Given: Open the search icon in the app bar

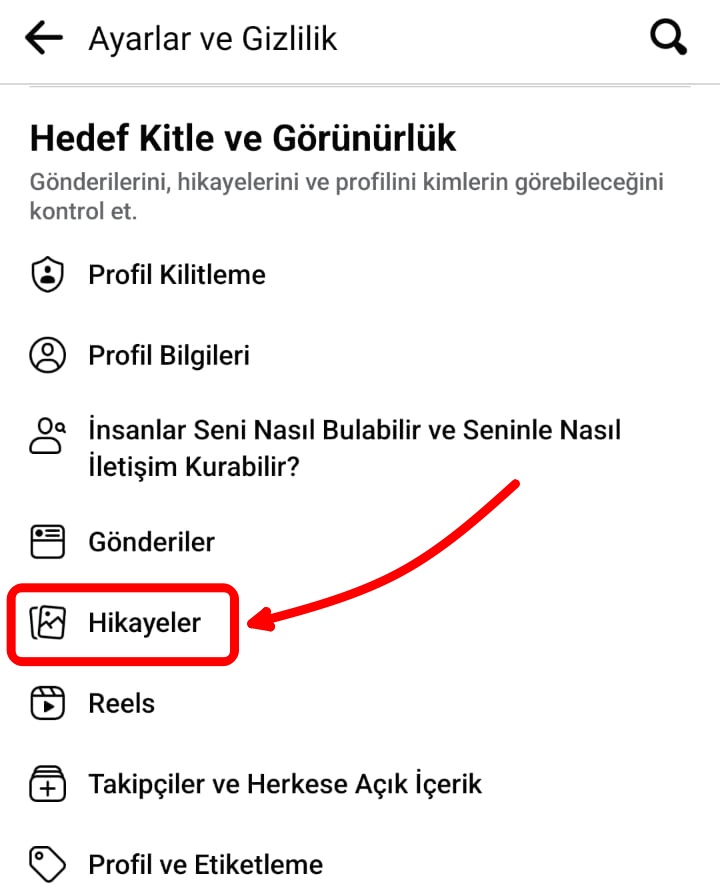Looking at the screenshot, I should (668, 39).
